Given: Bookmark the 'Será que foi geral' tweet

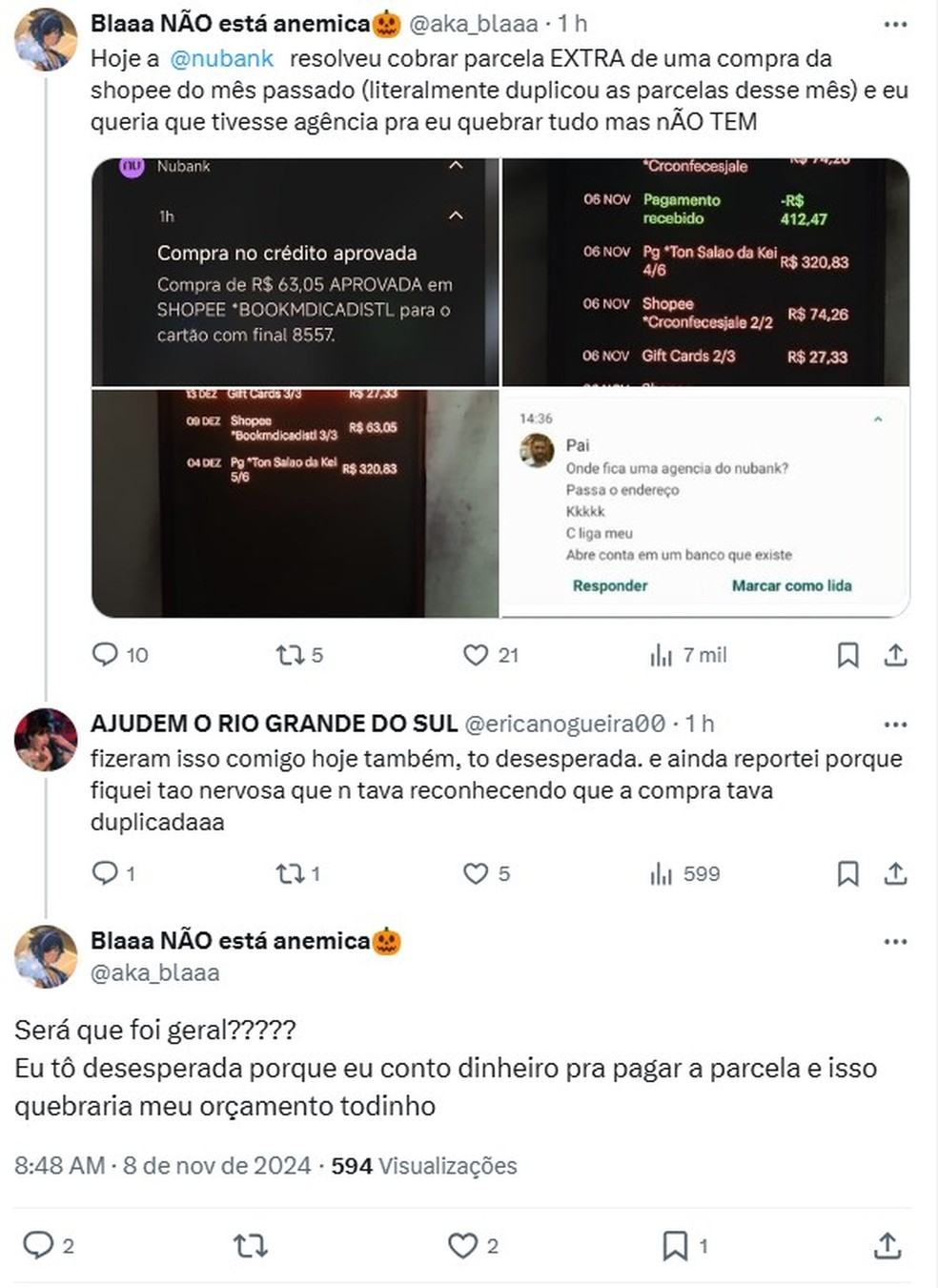Looking at the screenshot, I should coord(675,1245).
